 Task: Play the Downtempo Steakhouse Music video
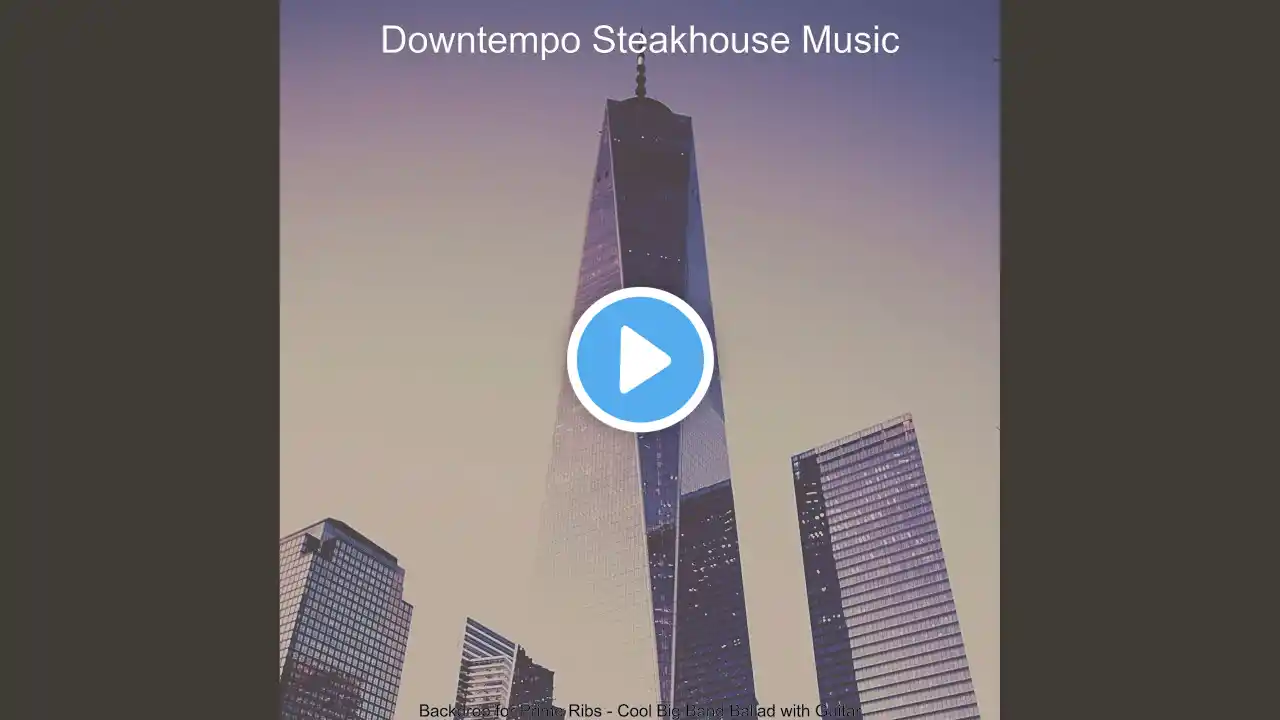[x=640, y=359]
